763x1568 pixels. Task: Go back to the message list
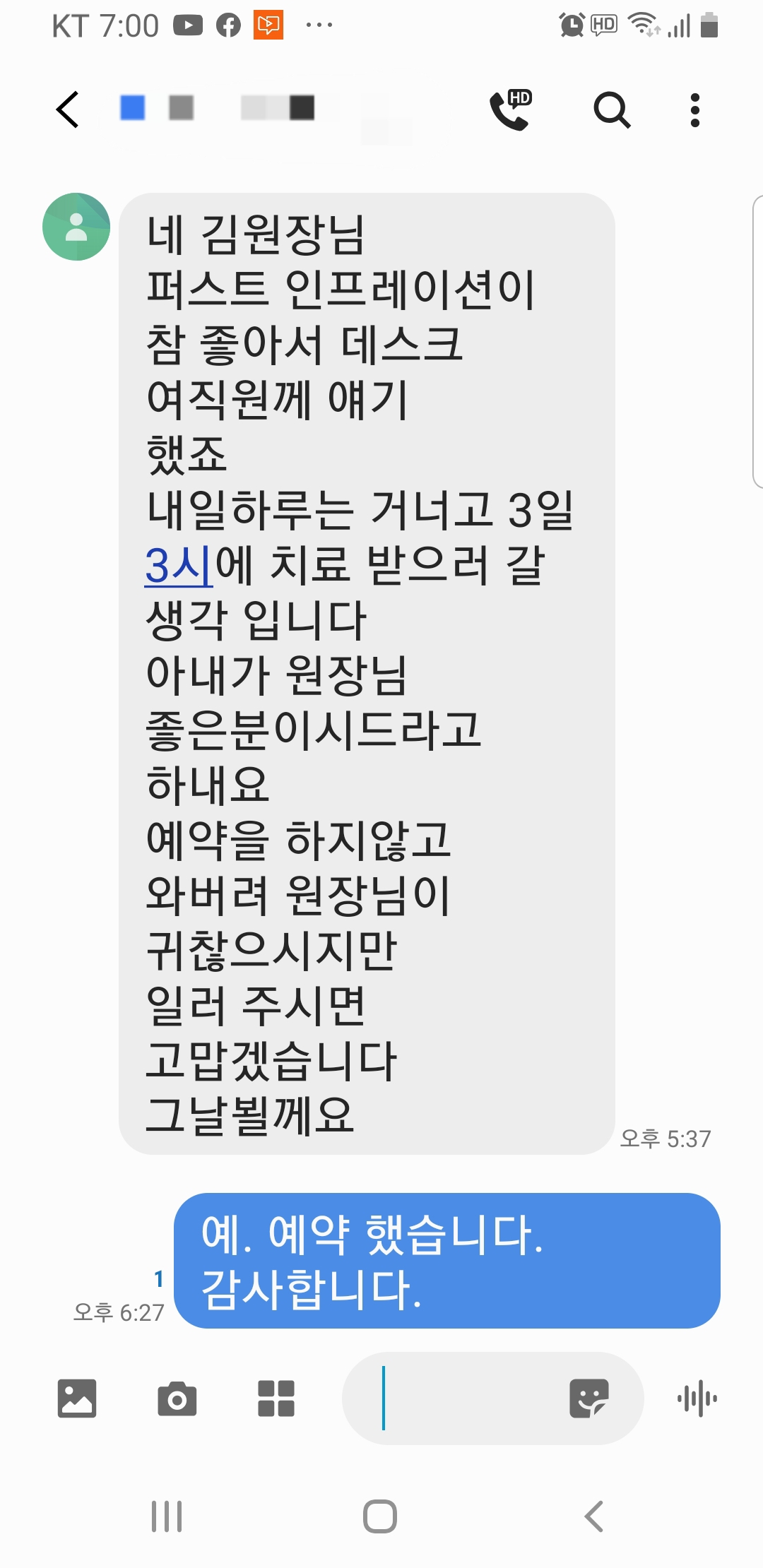[68, 109]
